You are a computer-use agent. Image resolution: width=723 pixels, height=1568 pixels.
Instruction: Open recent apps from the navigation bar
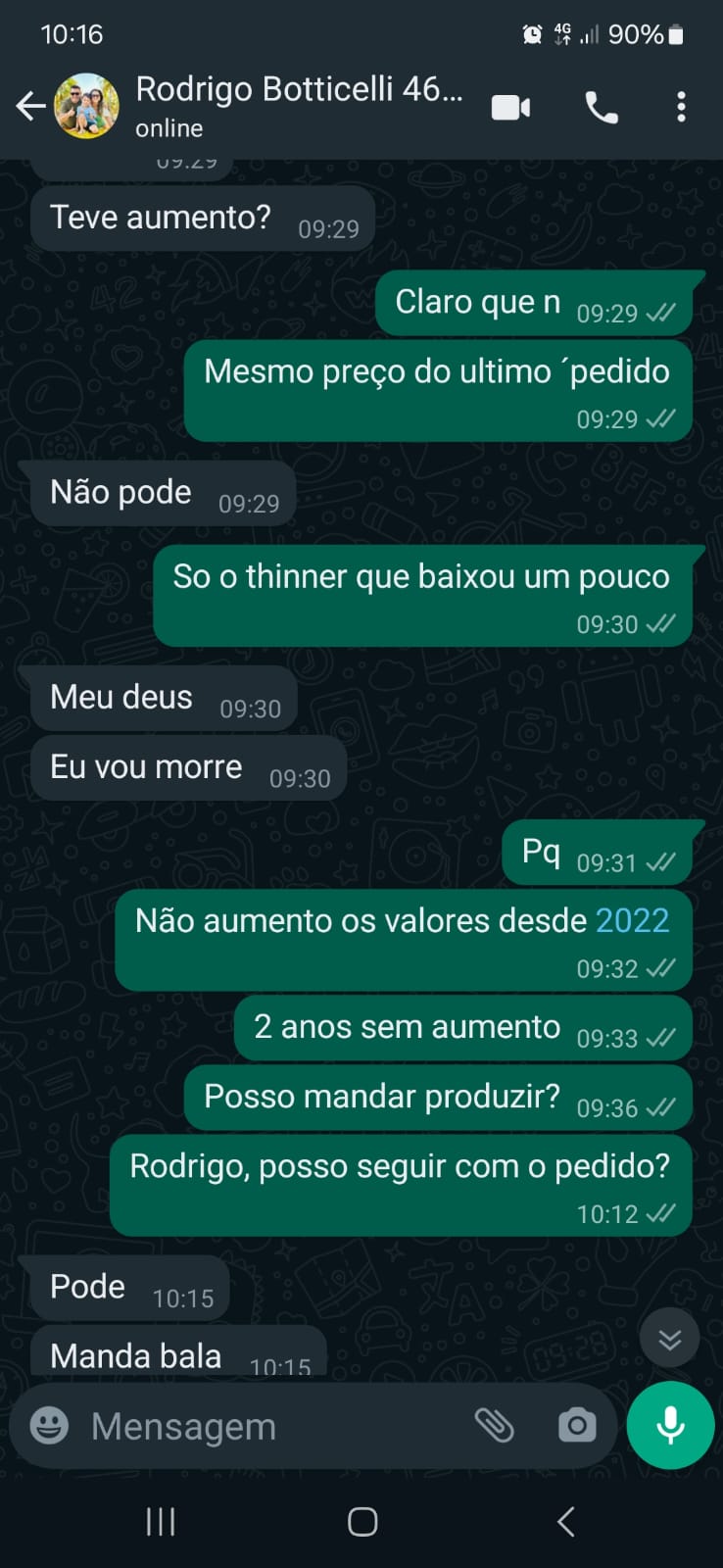[x=161, y=1521]
